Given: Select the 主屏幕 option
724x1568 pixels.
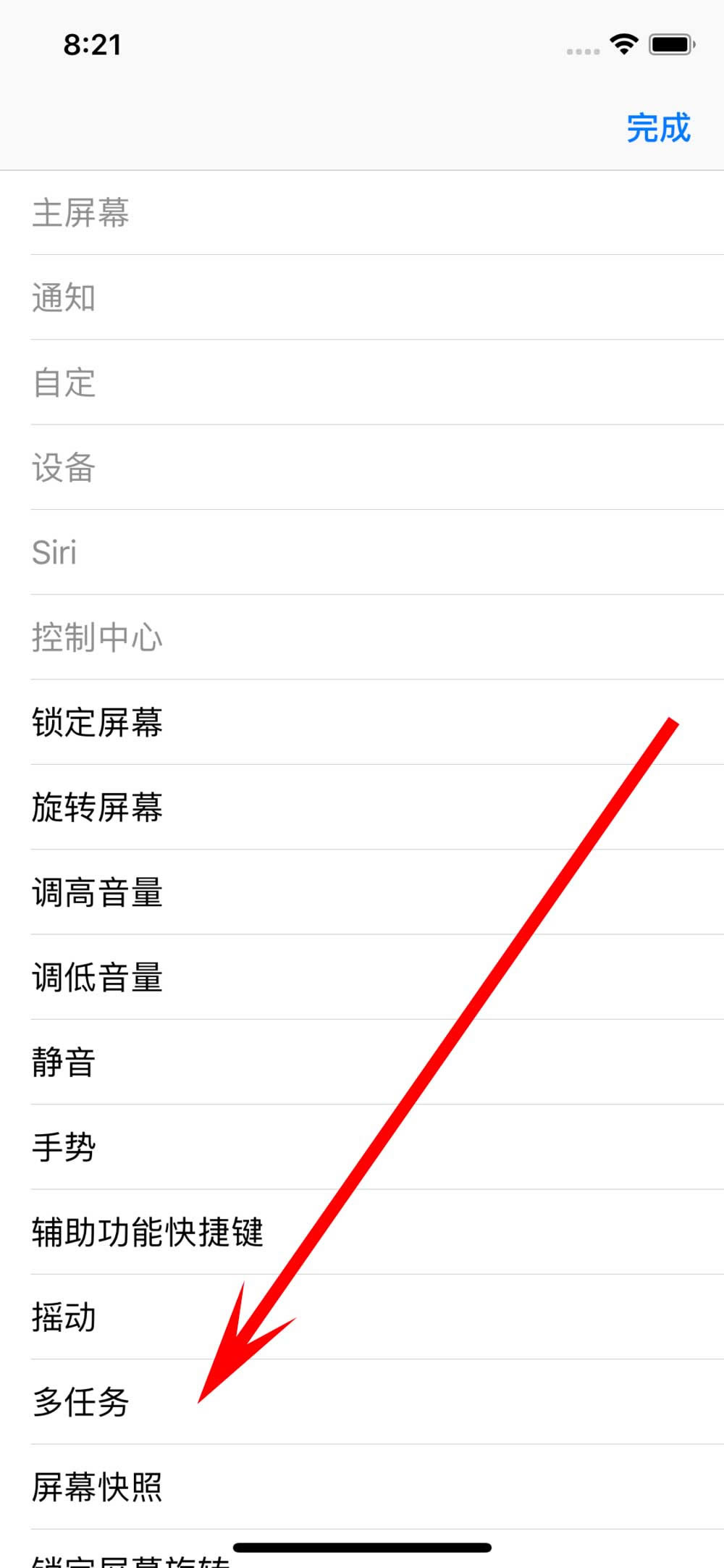Looking at the screenshot, I should tap(81, 213).
